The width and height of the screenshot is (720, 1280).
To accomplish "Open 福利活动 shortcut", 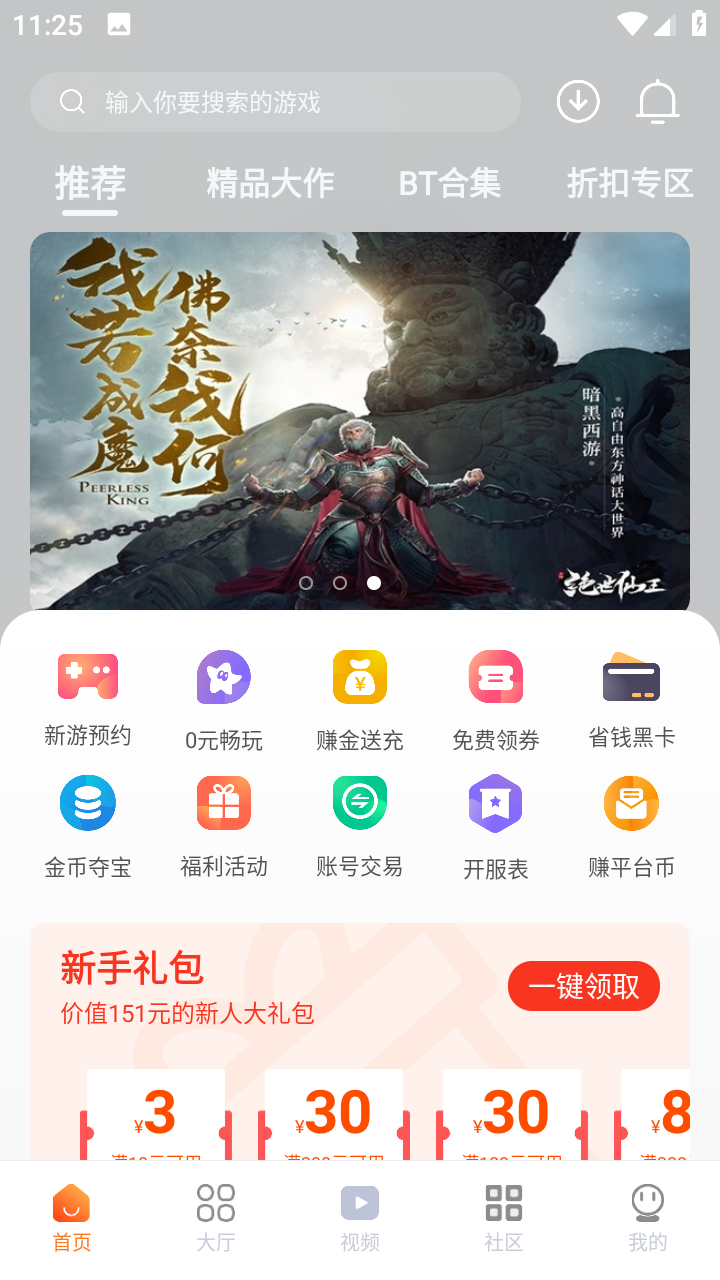I will [224, 827].
